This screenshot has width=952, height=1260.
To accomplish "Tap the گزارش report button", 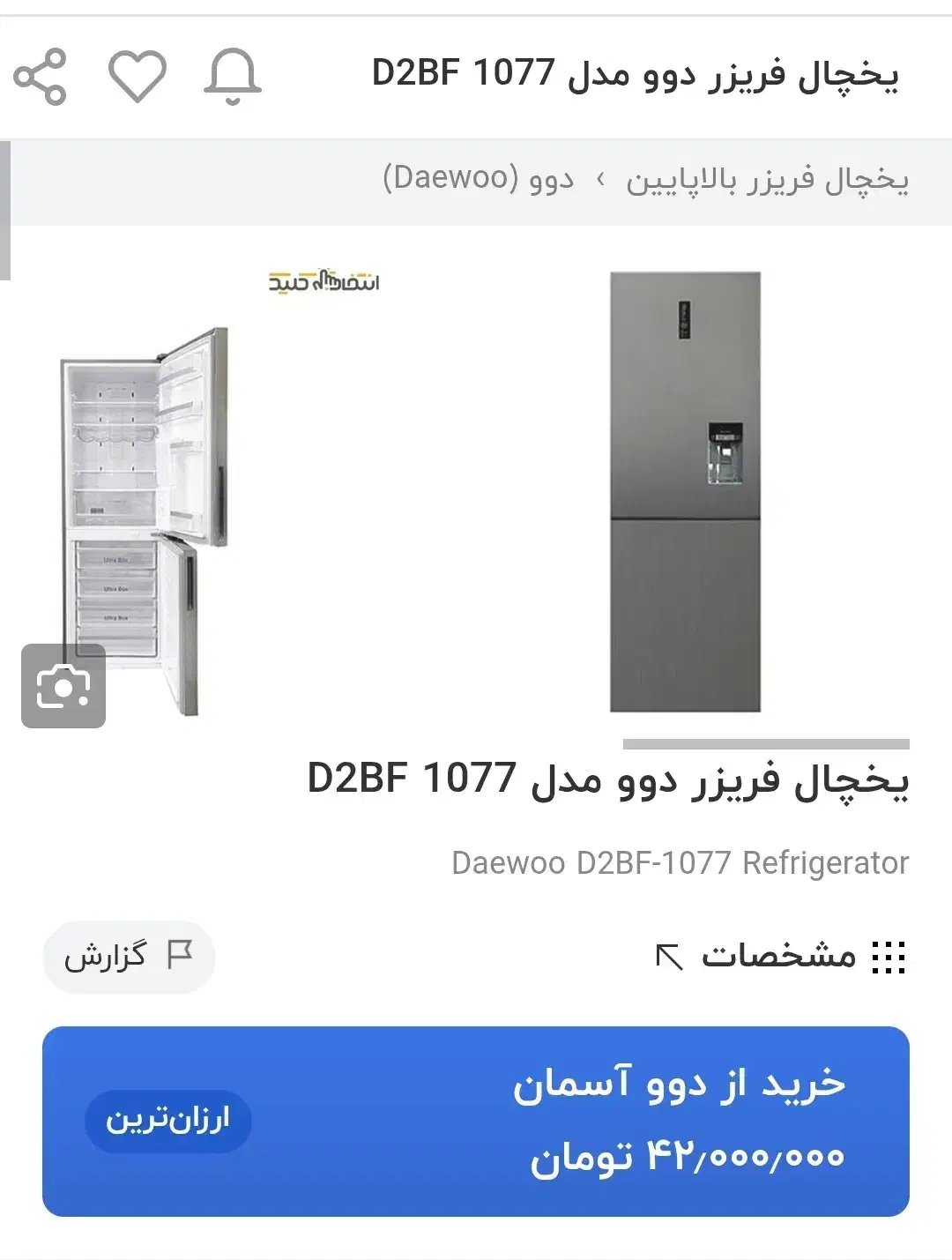I will [129, 957].
